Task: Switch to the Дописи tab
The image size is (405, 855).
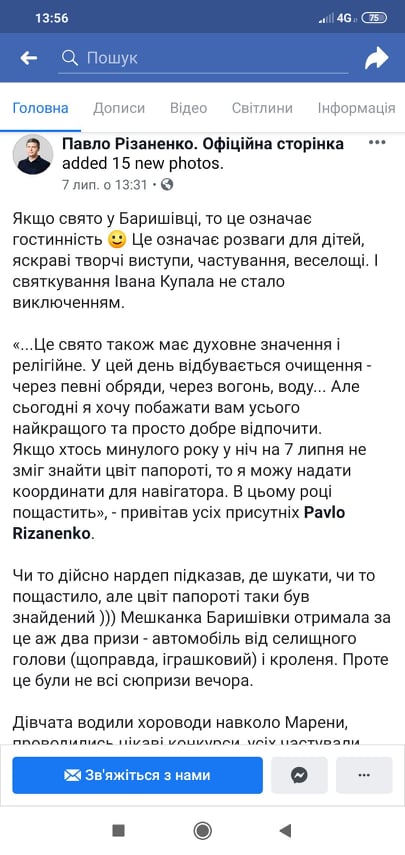Action: (x=119, y=108)
